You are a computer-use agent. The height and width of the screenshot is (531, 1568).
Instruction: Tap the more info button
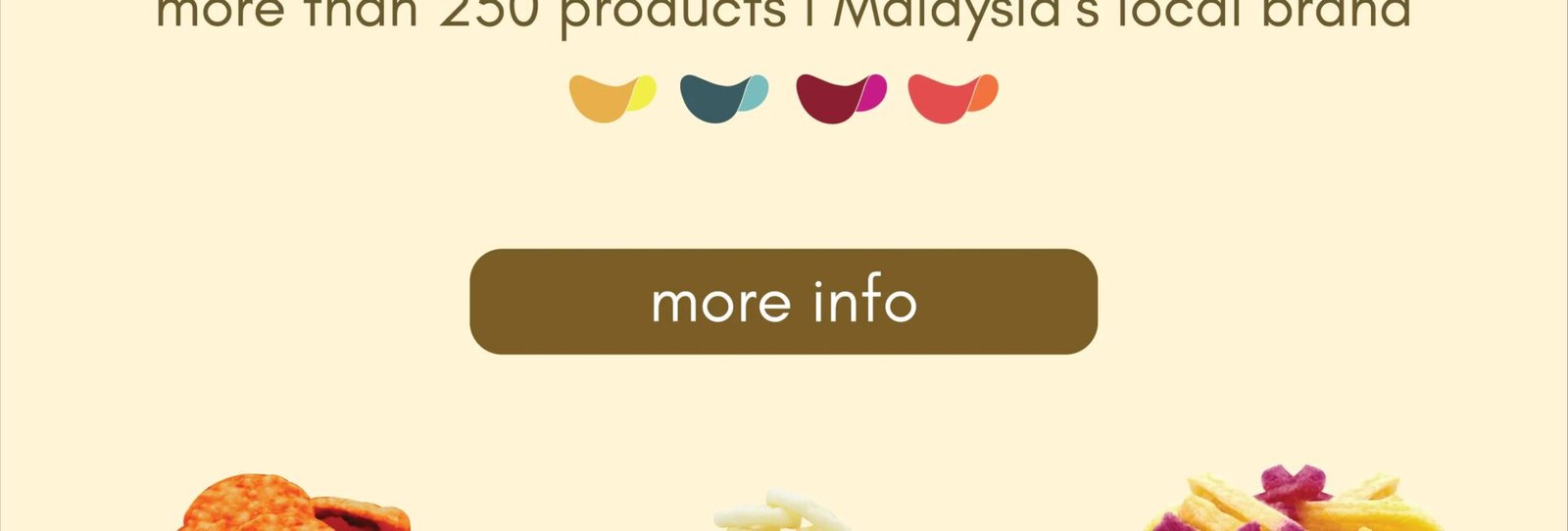[783, 301]
